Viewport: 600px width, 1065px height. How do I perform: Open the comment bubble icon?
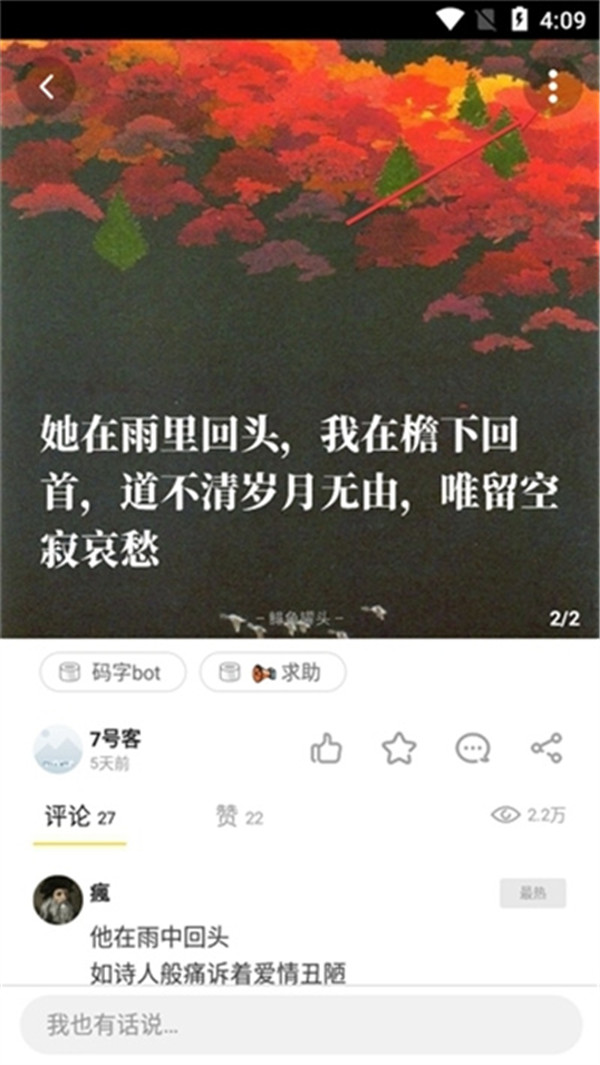[x=472, y=748]
